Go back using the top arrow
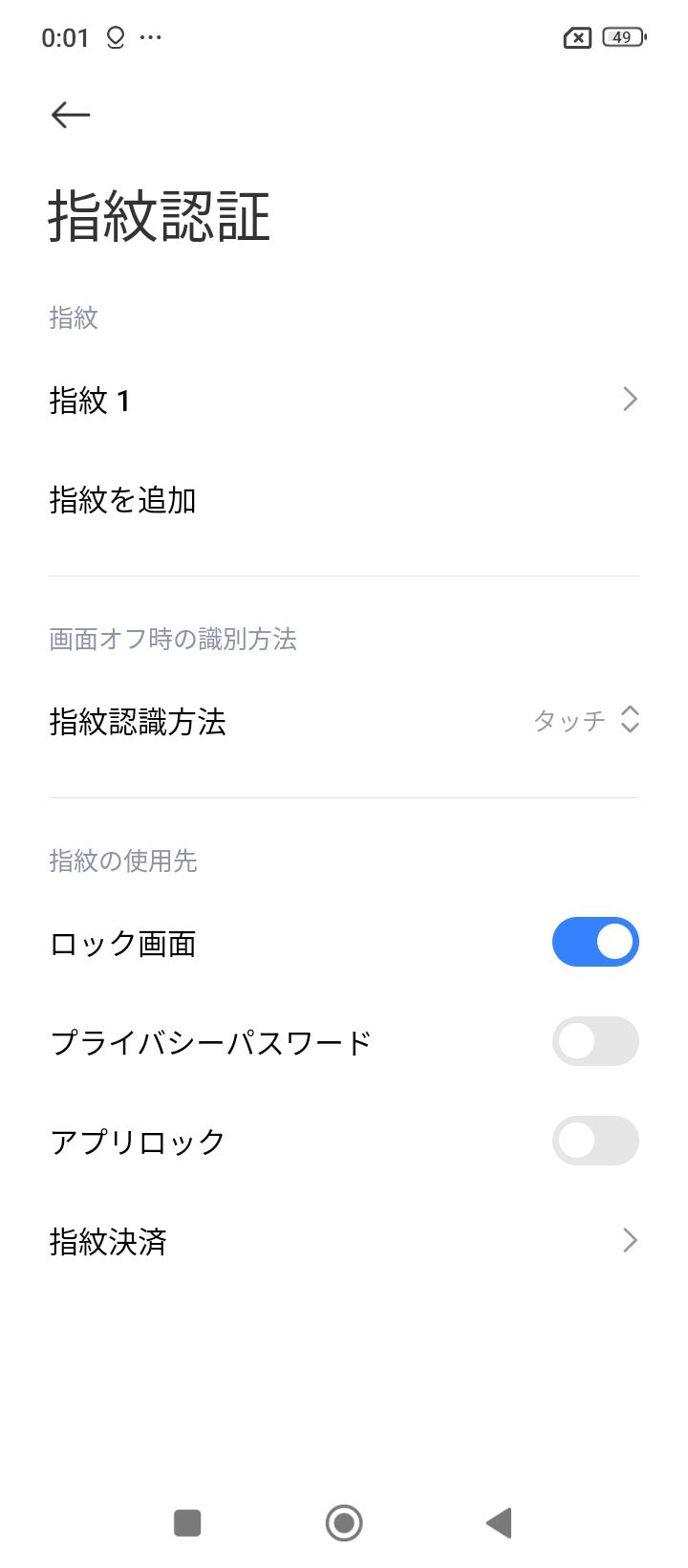Viewport: 688px width, 1568px height. pos(71,116)
